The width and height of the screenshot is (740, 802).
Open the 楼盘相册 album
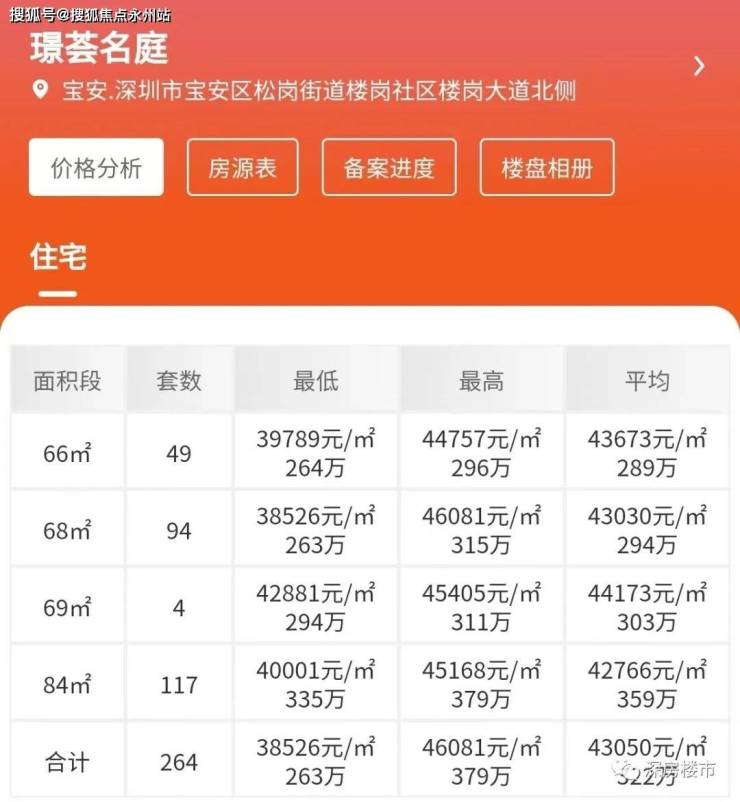tap(547, 168)
